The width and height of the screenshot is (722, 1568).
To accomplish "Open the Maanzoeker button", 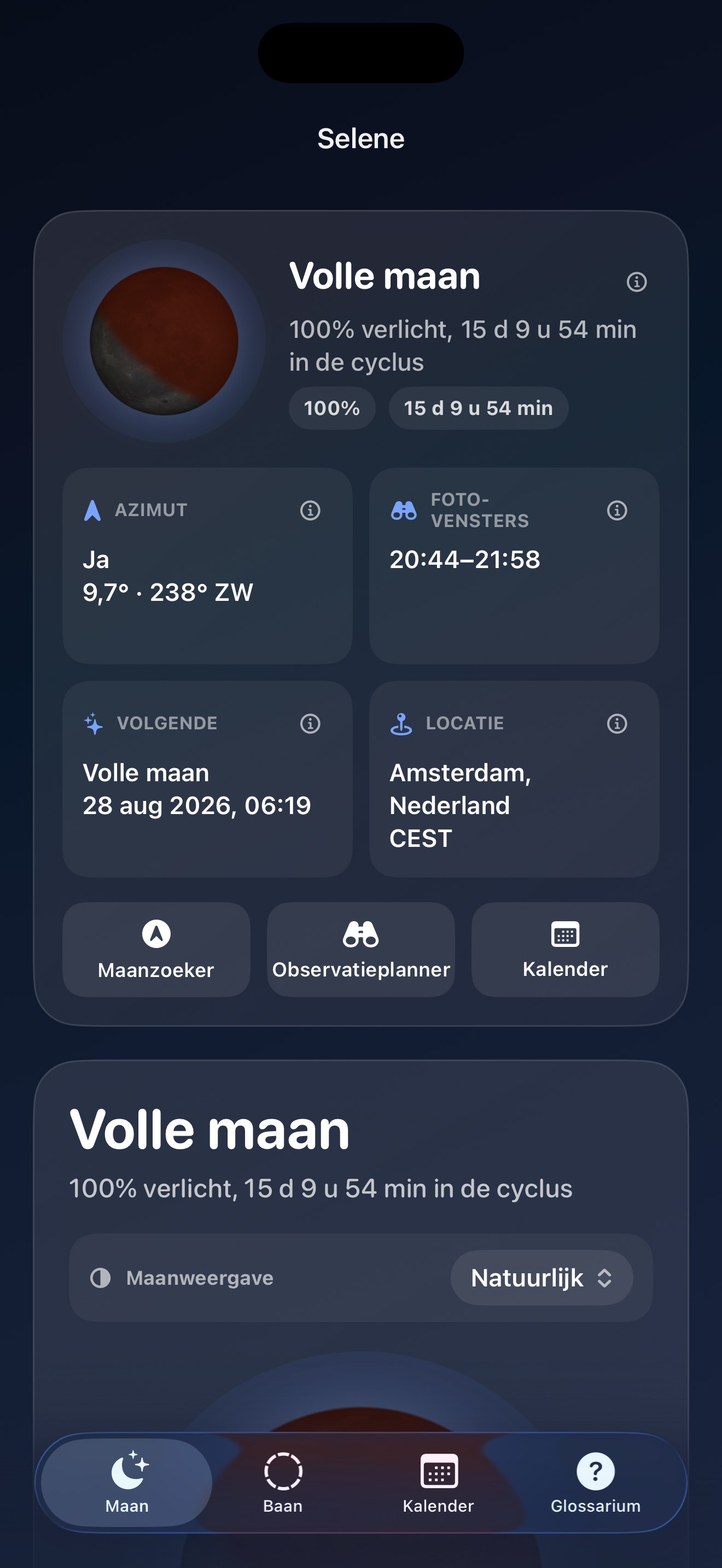I will [156, 950].
